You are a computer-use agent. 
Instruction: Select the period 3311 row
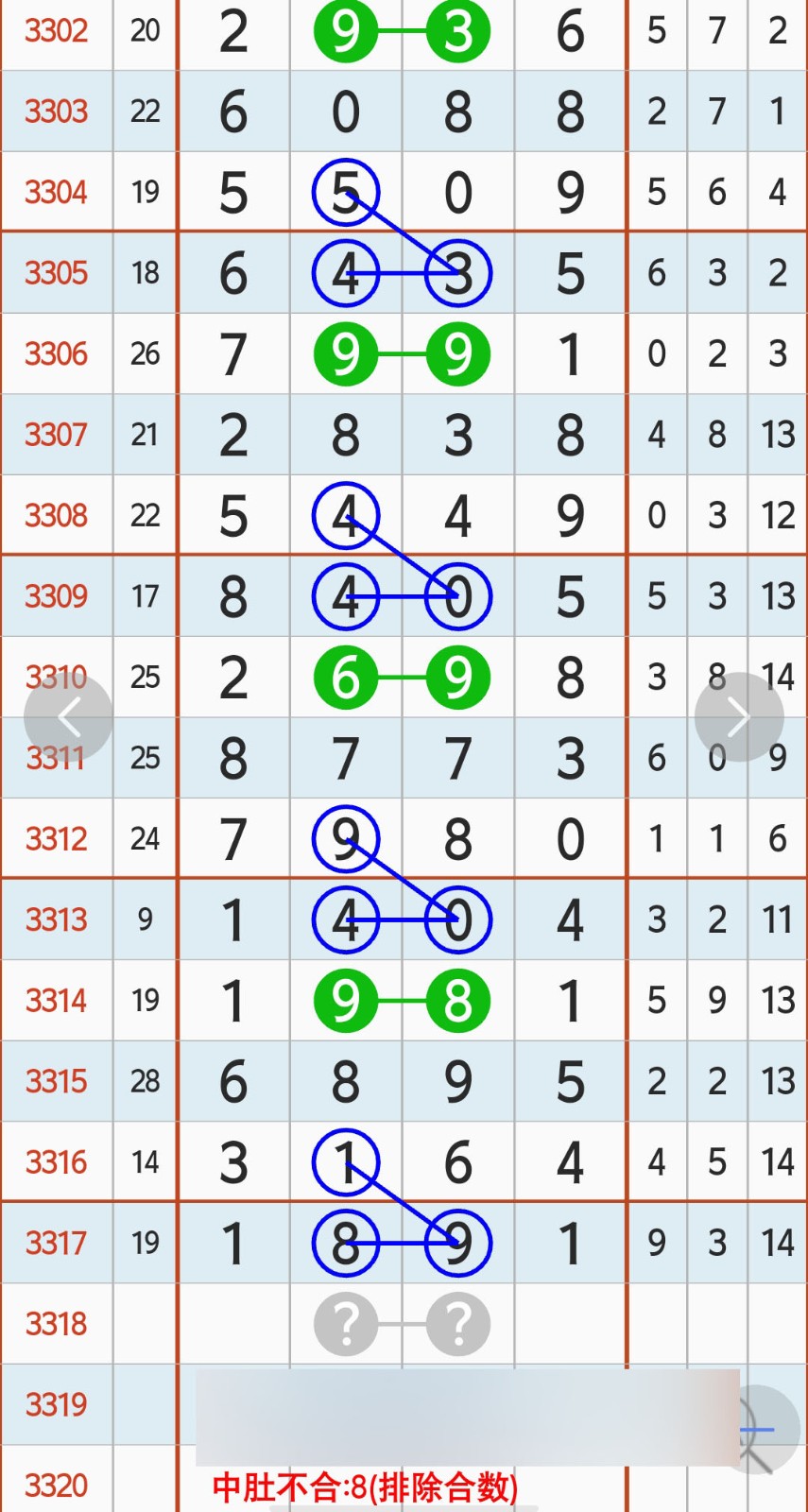[x=57, y=757]
